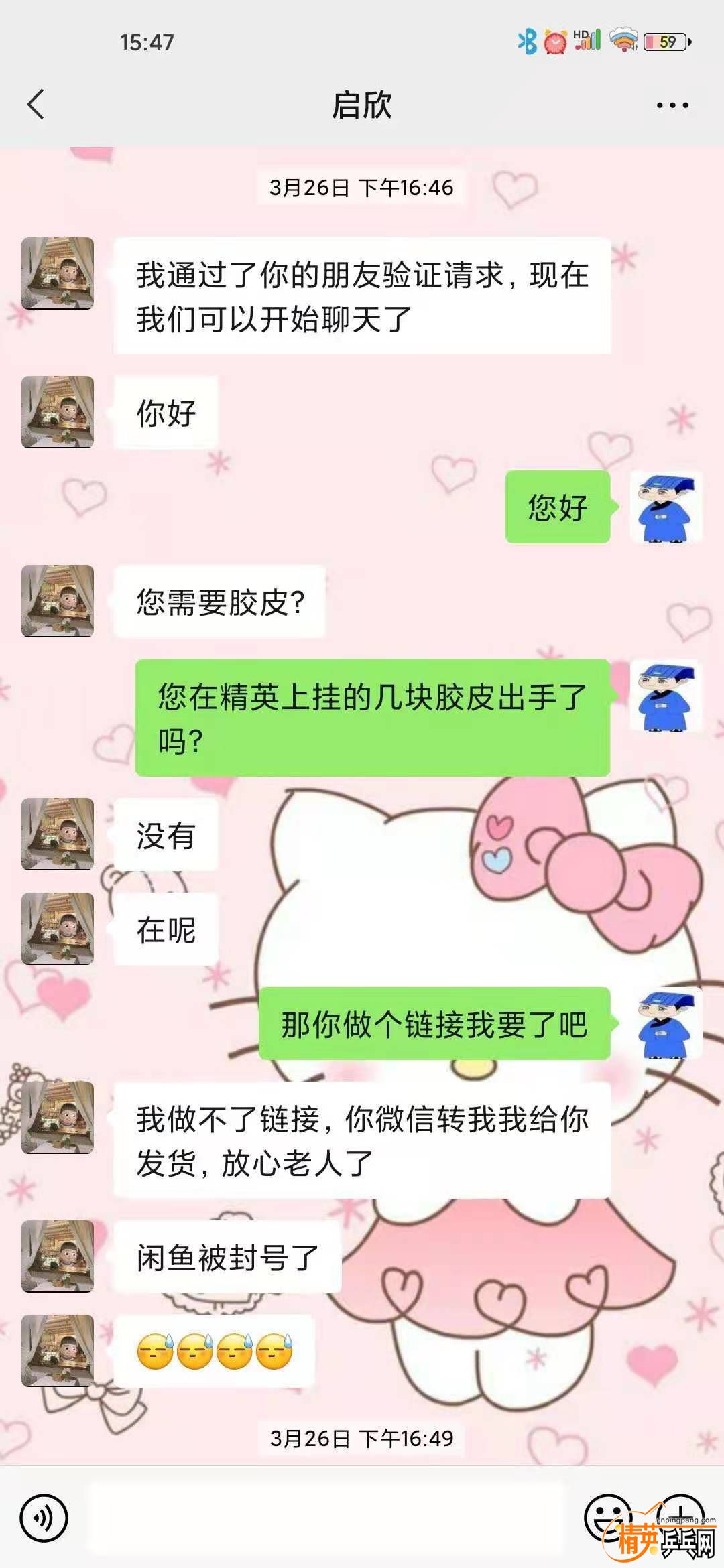
Task: Open the chat overflow menu
Action: [672, 105]
